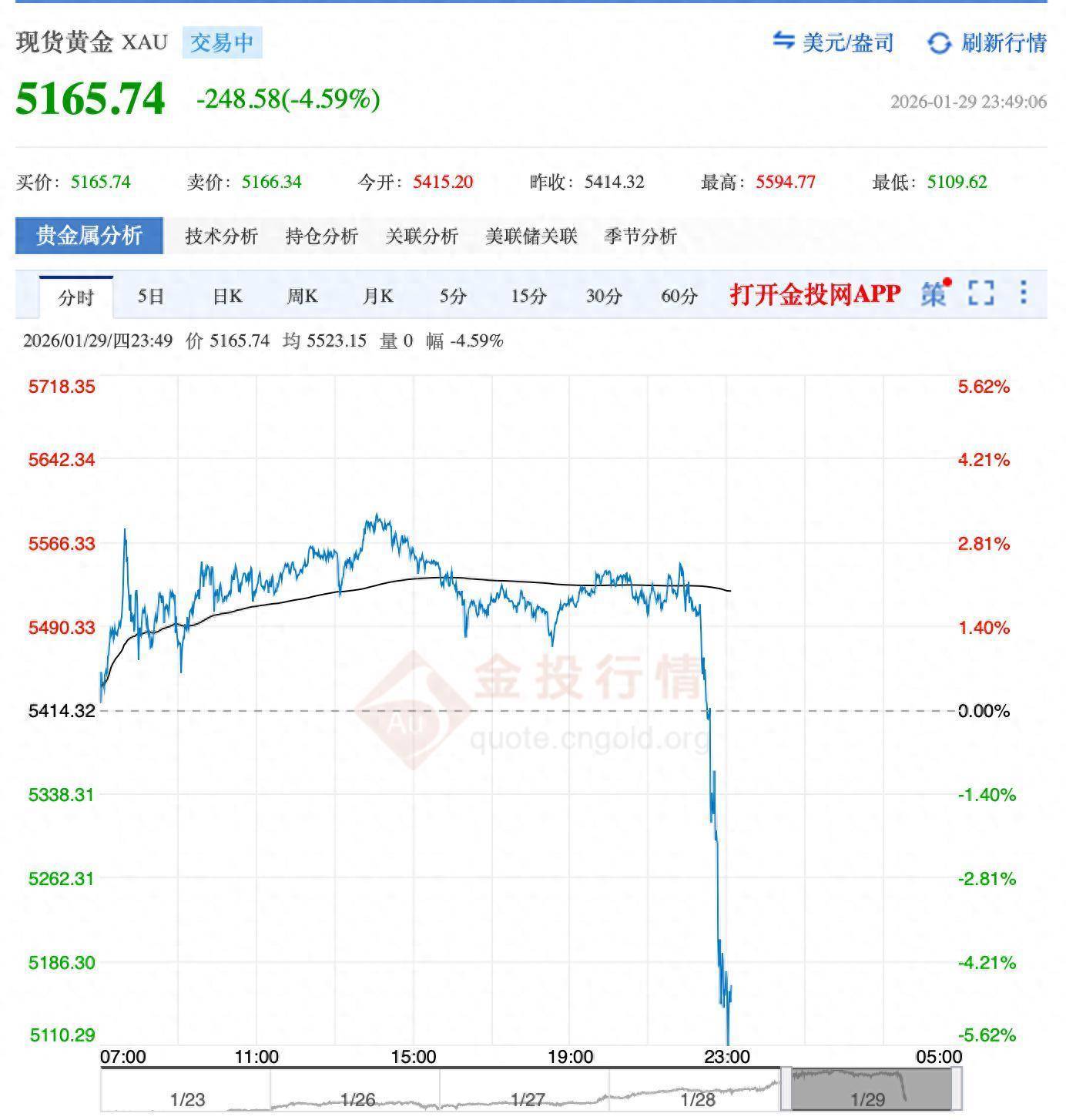Open the 策 strategy icon
This screenshot has width=1066, height=1120.
pyautogui.click(x=934, y=293)
